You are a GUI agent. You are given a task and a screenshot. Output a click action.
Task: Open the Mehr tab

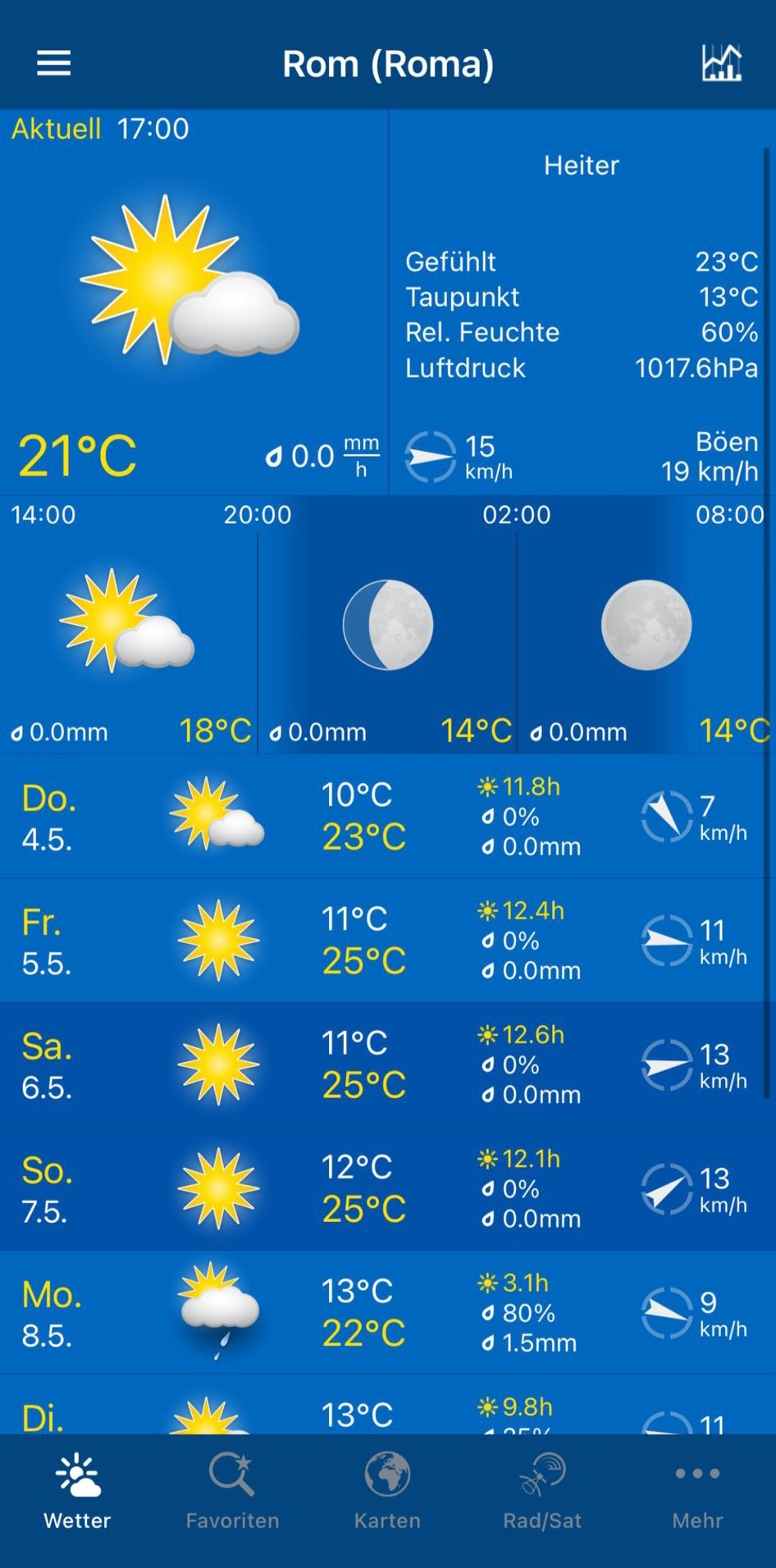point(697,1489)
